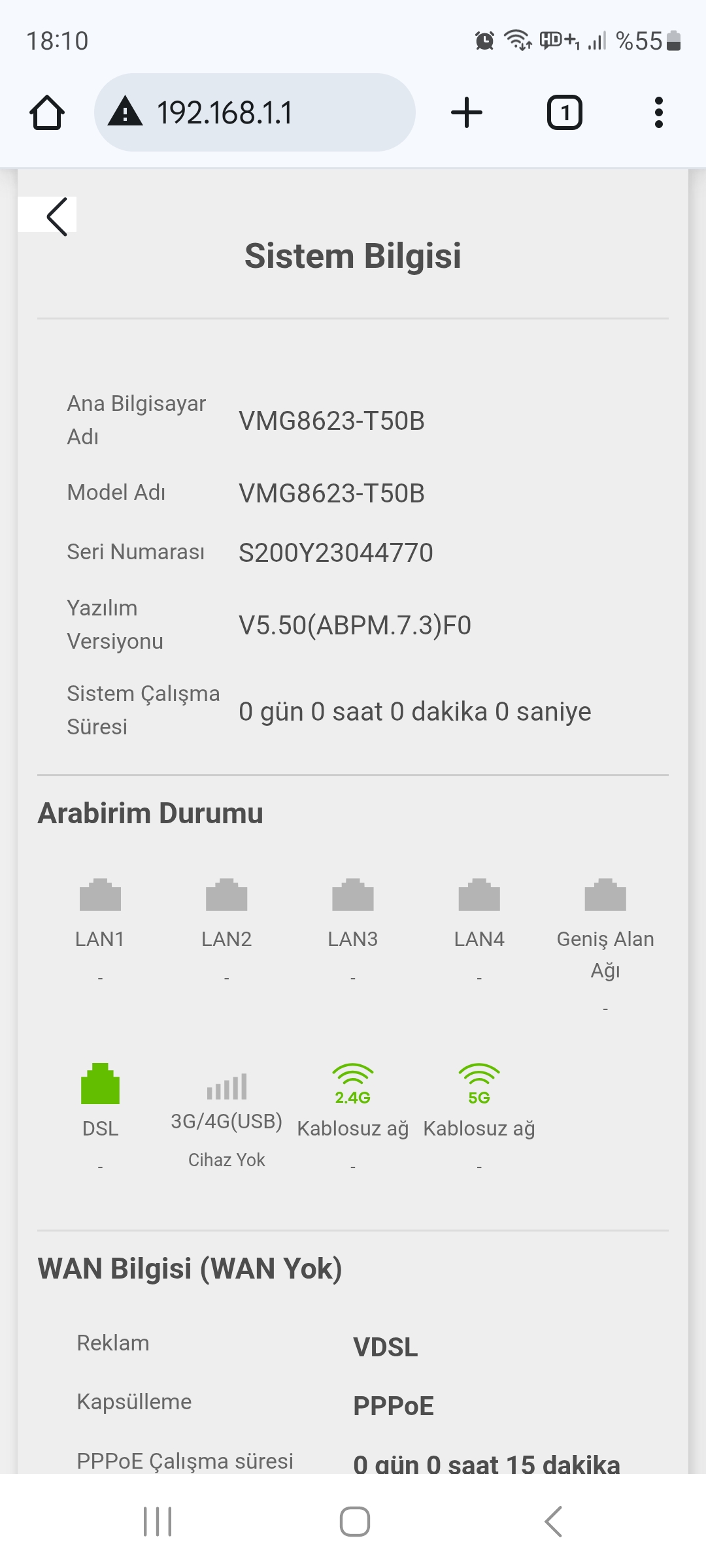Open the browser overflow menu
The height and width of the screenshot is (1568, 706).
point(658,112)
